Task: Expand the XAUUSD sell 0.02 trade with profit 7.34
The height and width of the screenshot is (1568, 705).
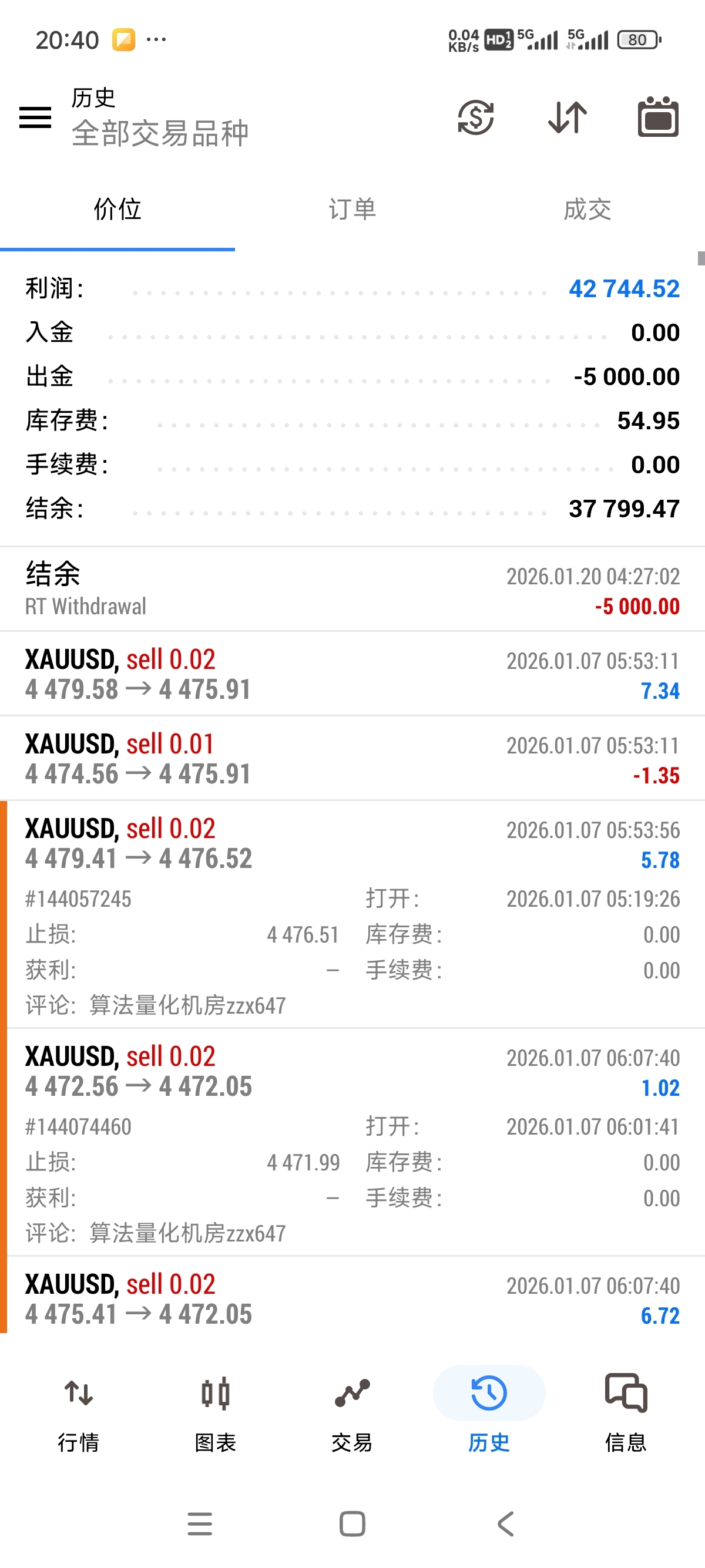Action: point(352,674)
